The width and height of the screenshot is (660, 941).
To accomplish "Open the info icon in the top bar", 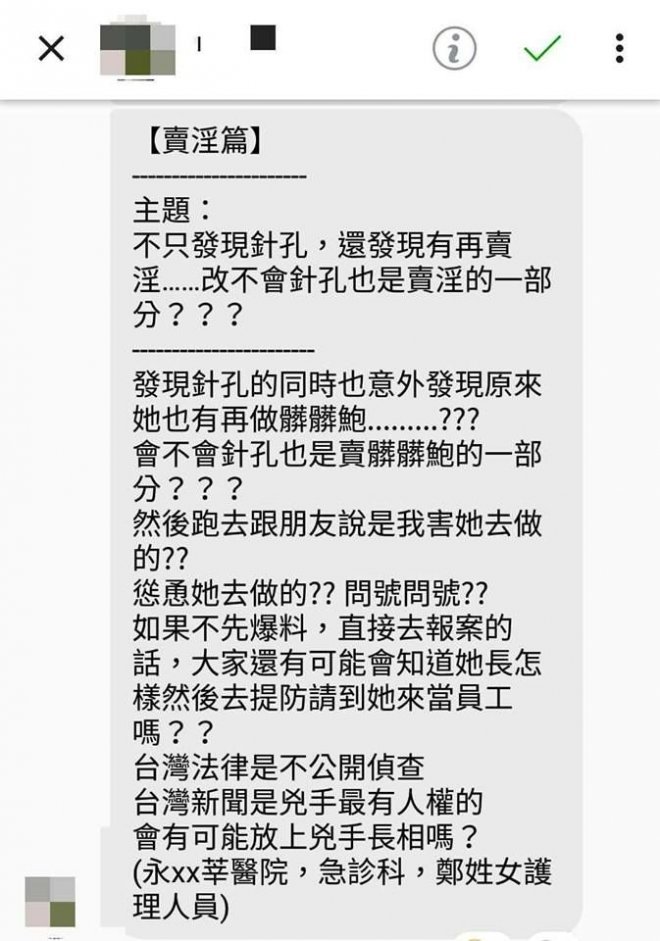I will coord(454,48).
